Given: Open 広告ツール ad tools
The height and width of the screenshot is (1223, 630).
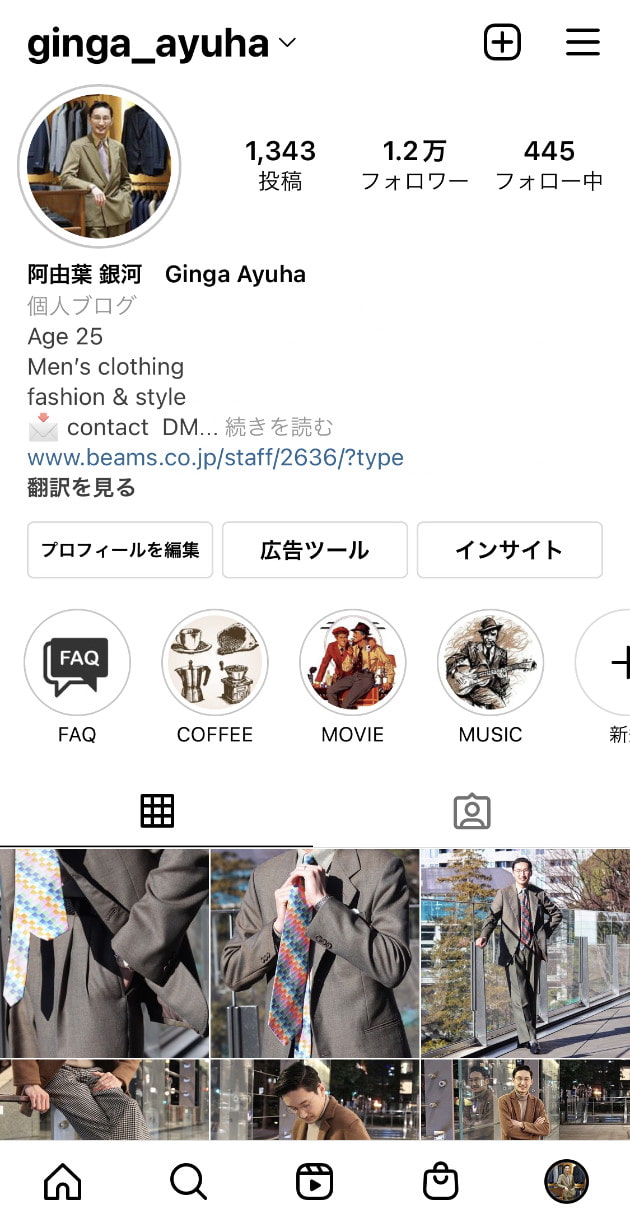Looking at the screenshot, I should [314, 550].
